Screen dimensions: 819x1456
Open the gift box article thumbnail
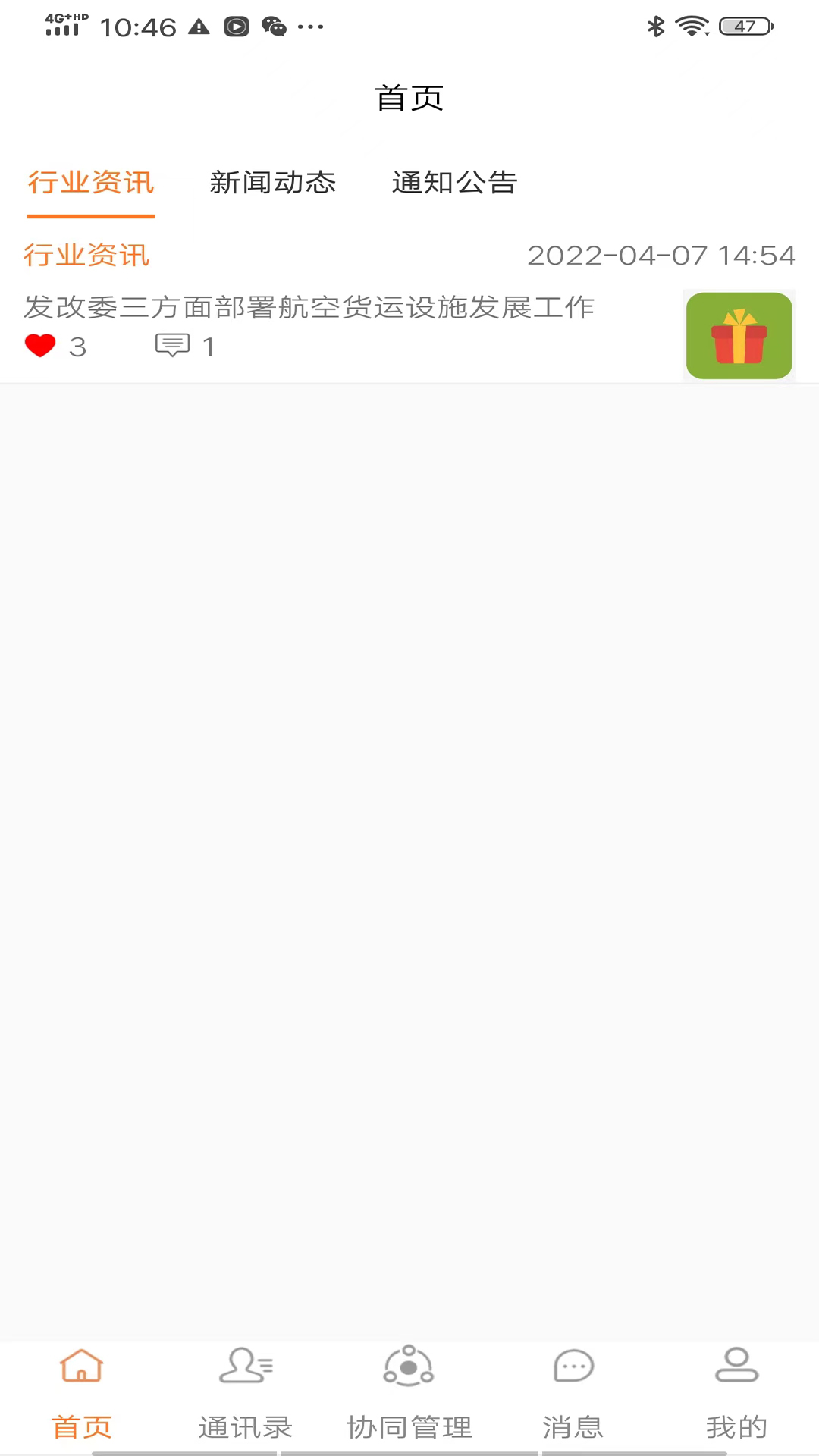coord(739,335)
